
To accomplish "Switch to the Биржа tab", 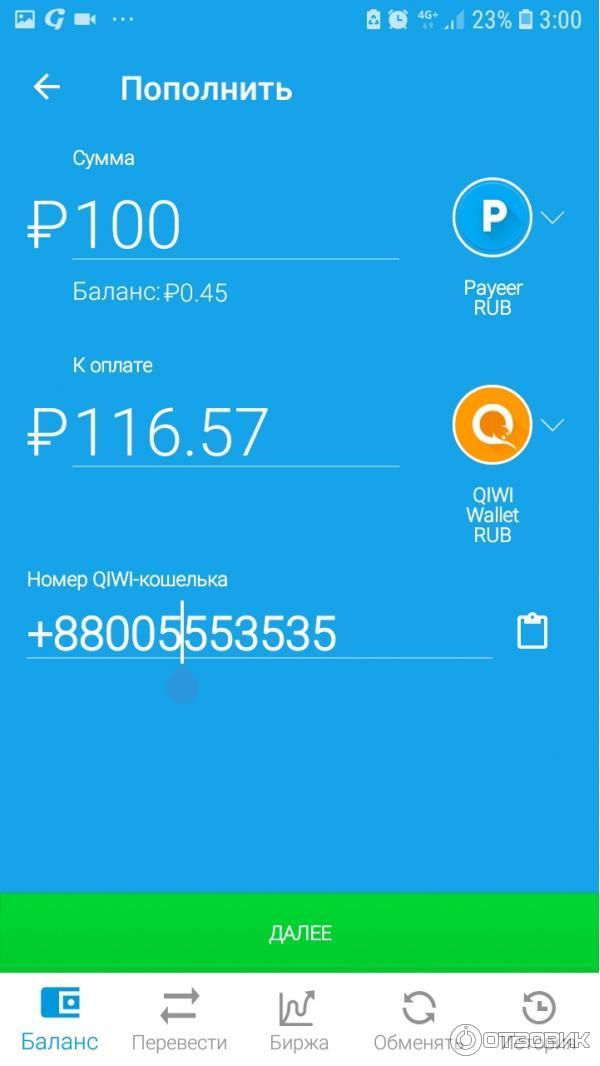I will [x=299, y=1018].
